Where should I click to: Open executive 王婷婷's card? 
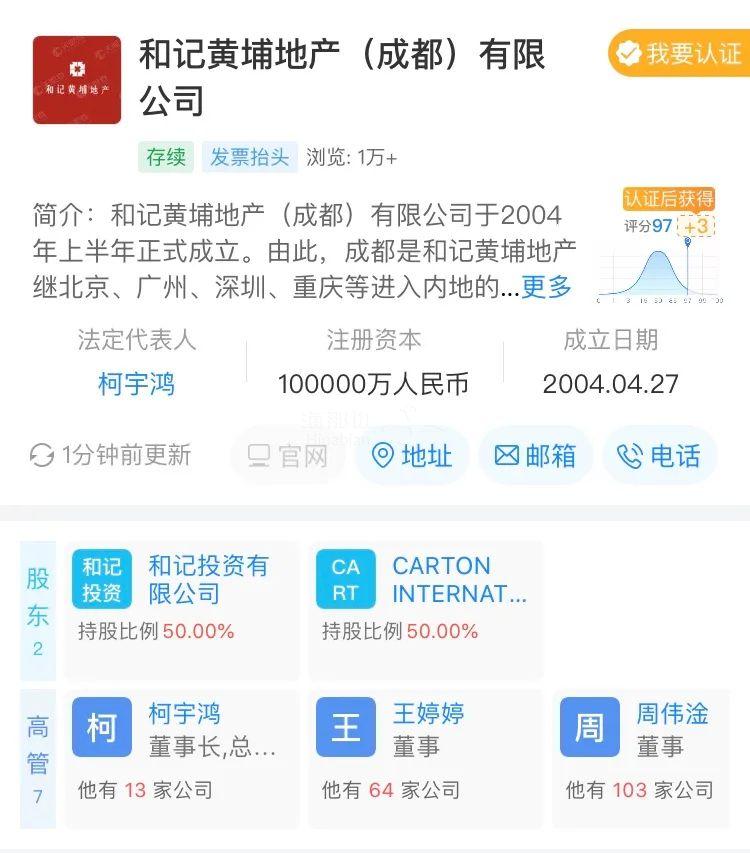[425, 757]
